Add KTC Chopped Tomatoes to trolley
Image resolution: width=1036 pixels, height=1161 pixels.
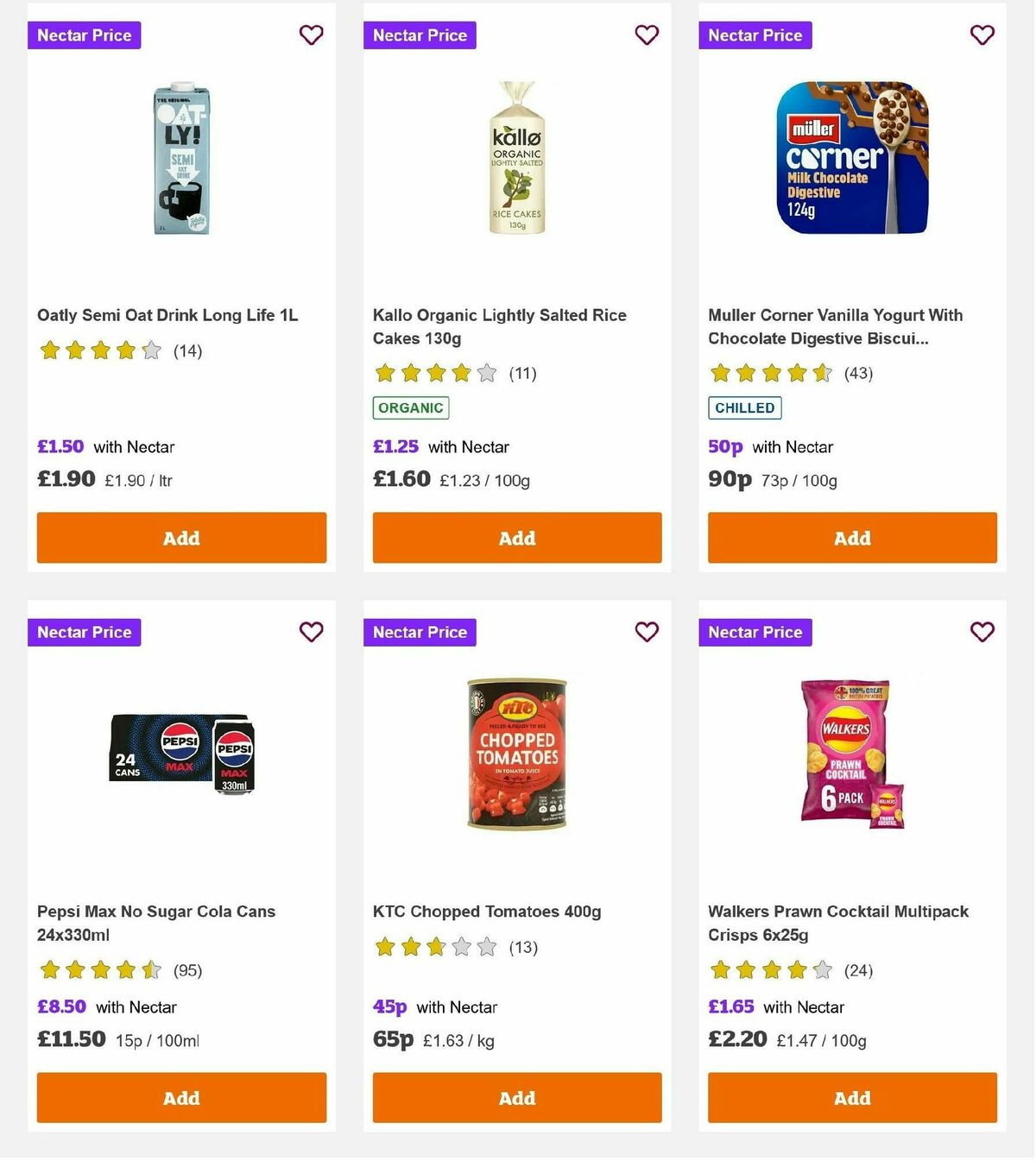516,1098
